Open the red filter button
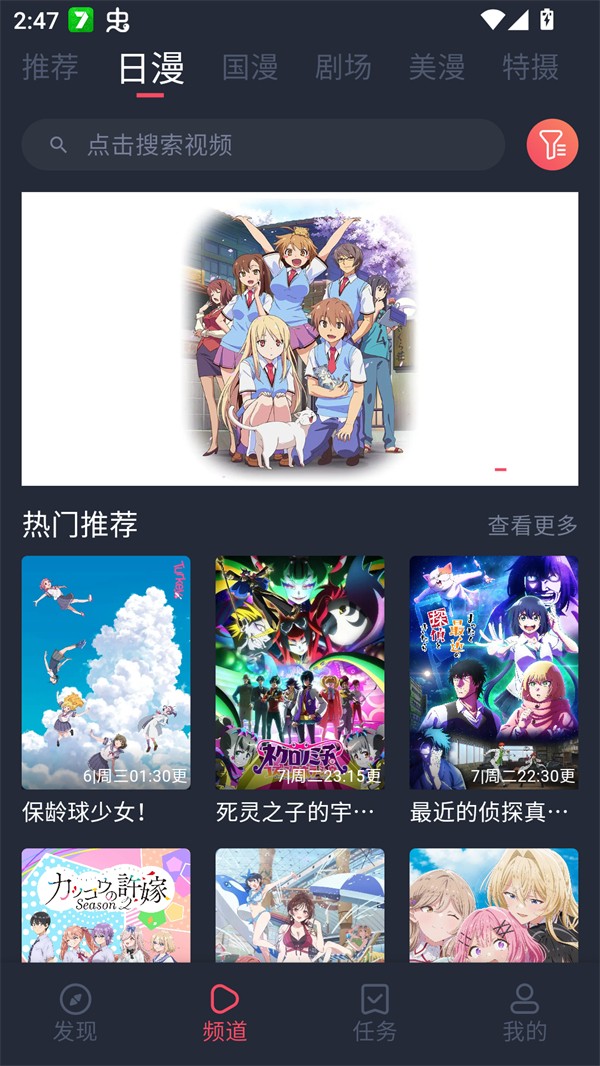The image size is (600, 1066). [x=552, y=145]
